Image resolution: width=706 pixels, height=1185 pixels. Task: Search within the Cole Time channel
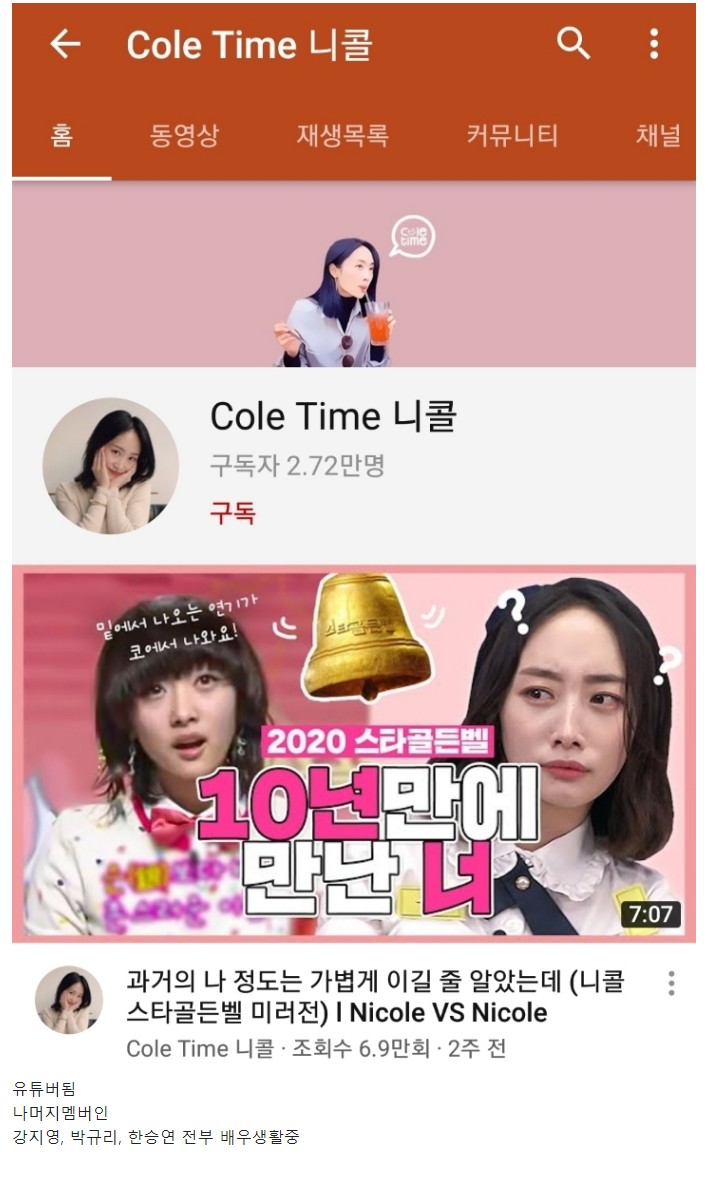tap(573, 44)
